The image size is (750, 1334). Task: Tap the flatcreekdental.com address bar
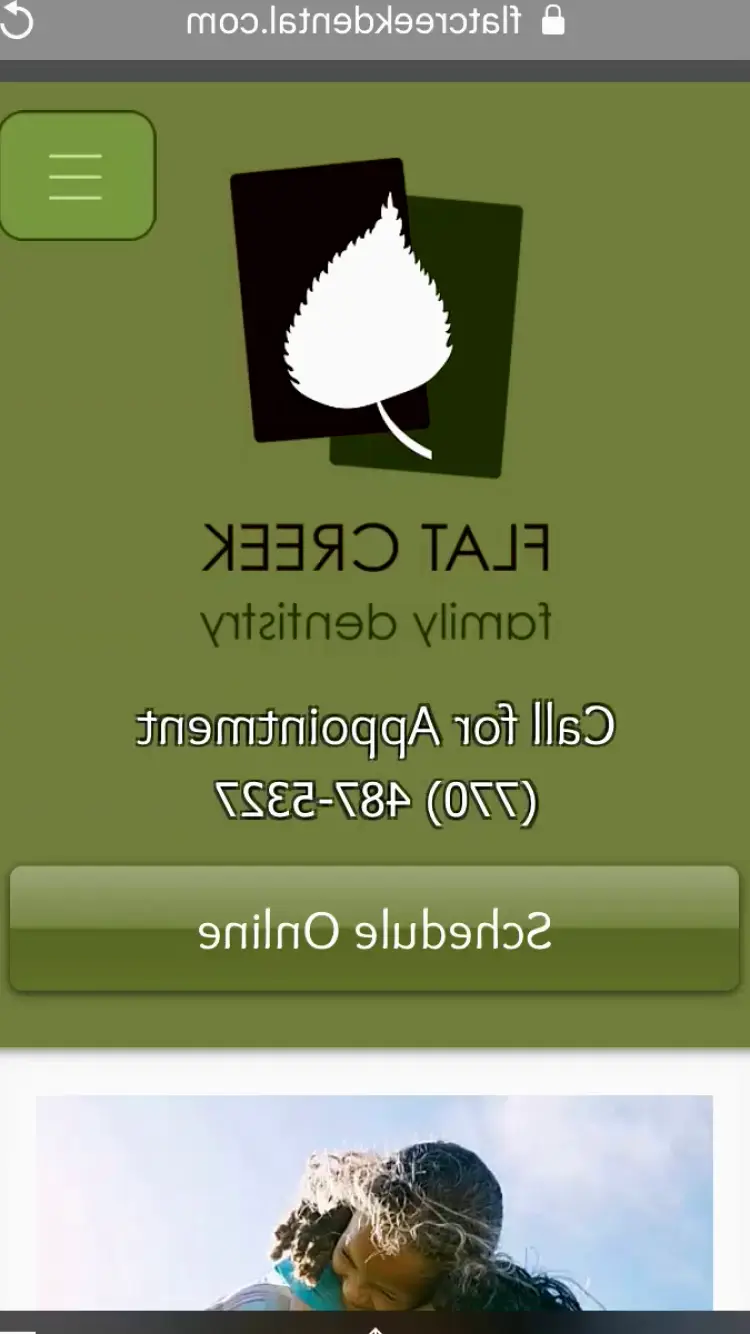pos(376,21)
